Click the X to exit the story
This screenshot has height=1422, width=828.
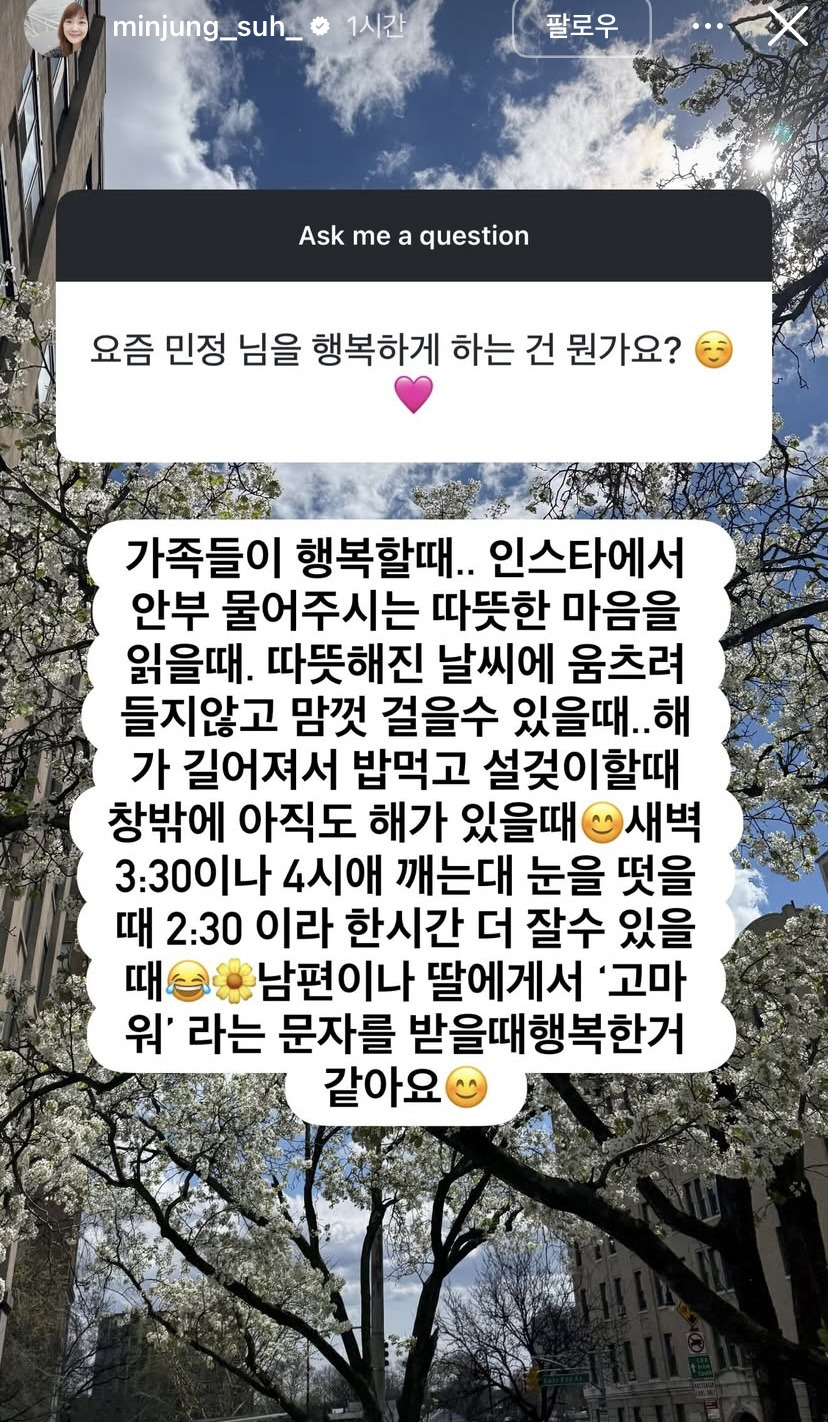[x=789, y=28]
